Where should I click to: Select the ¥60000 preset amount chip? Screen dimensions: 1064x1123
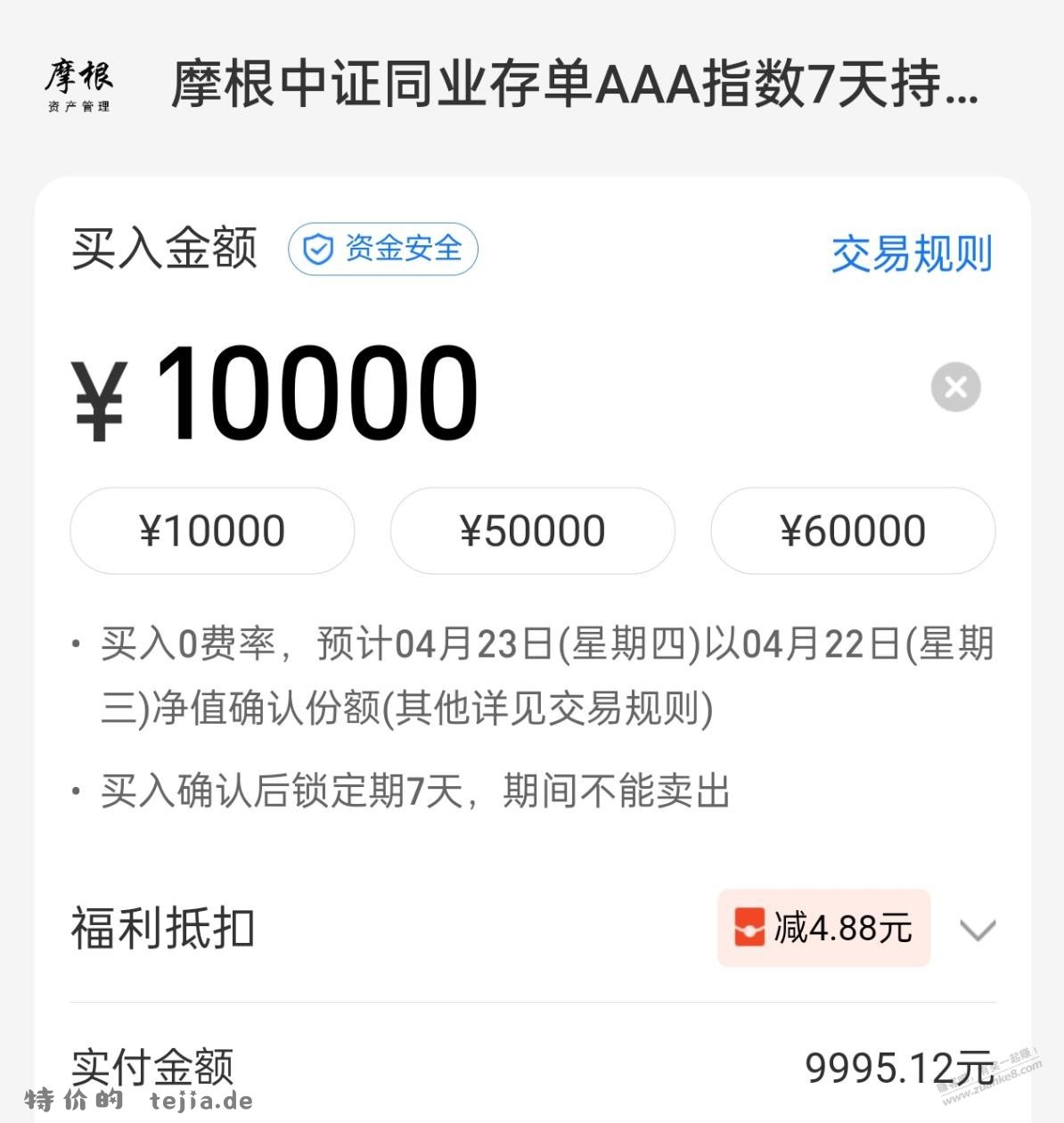point(852,530)
